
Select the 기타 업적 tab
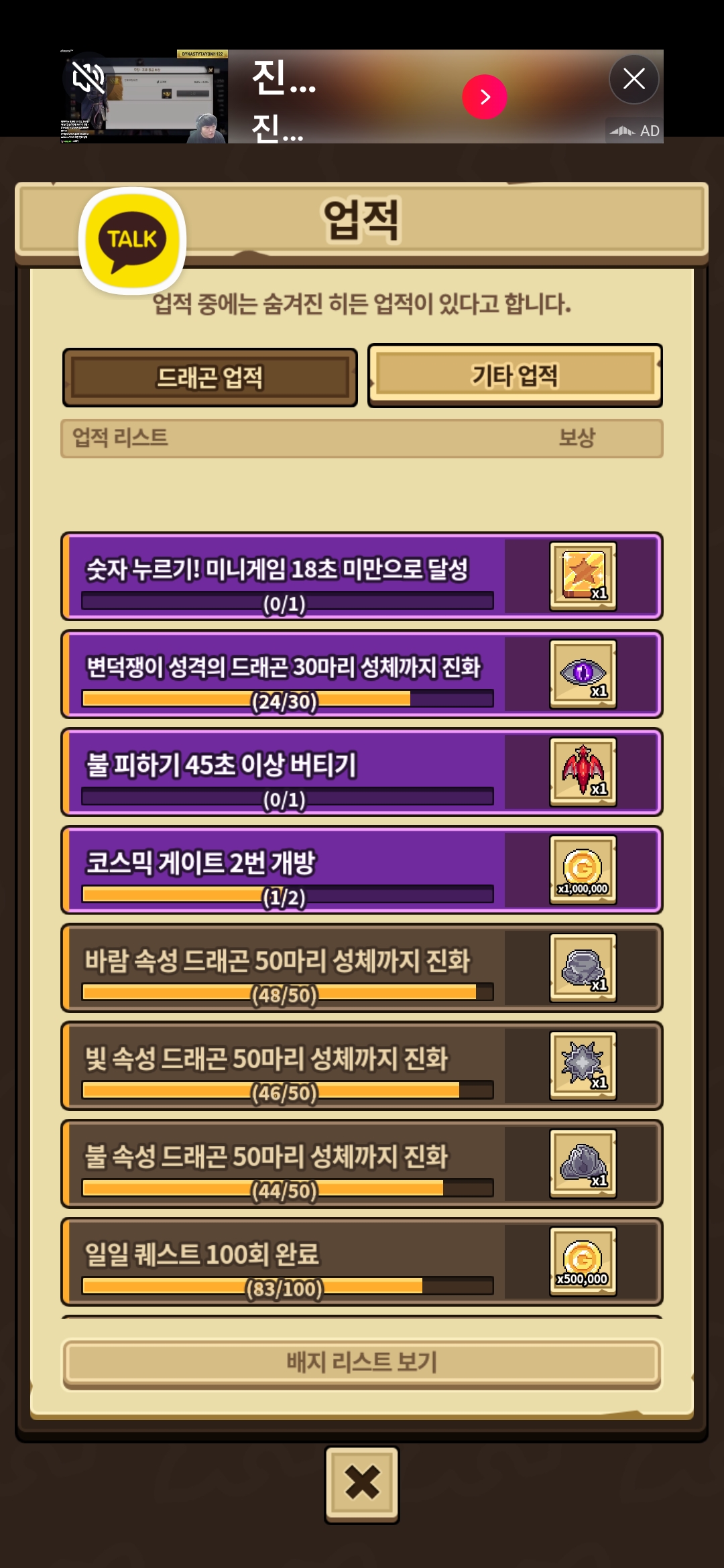(515, 375)
